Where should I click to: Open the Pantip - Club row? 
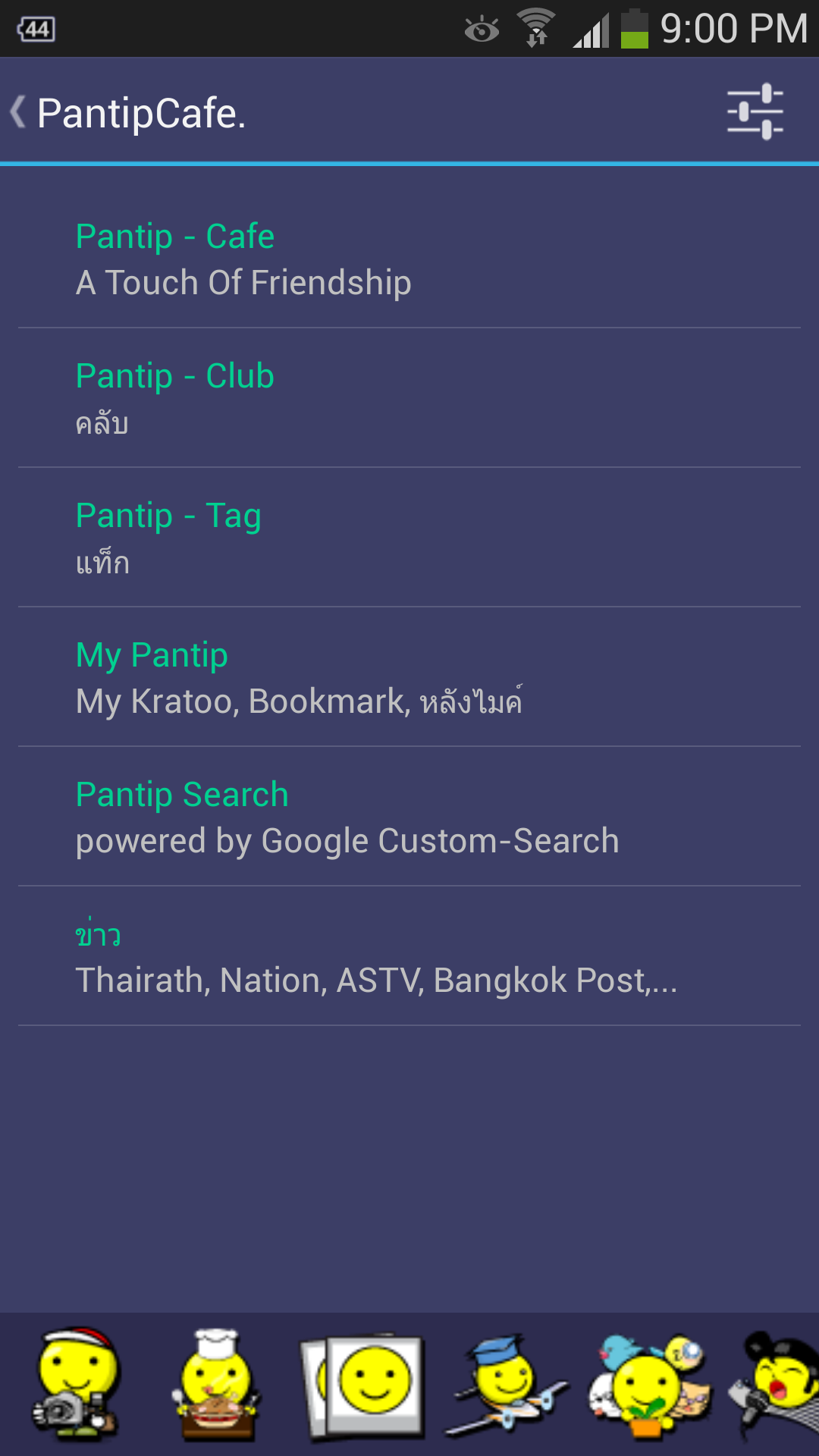[x=409, y=399]
